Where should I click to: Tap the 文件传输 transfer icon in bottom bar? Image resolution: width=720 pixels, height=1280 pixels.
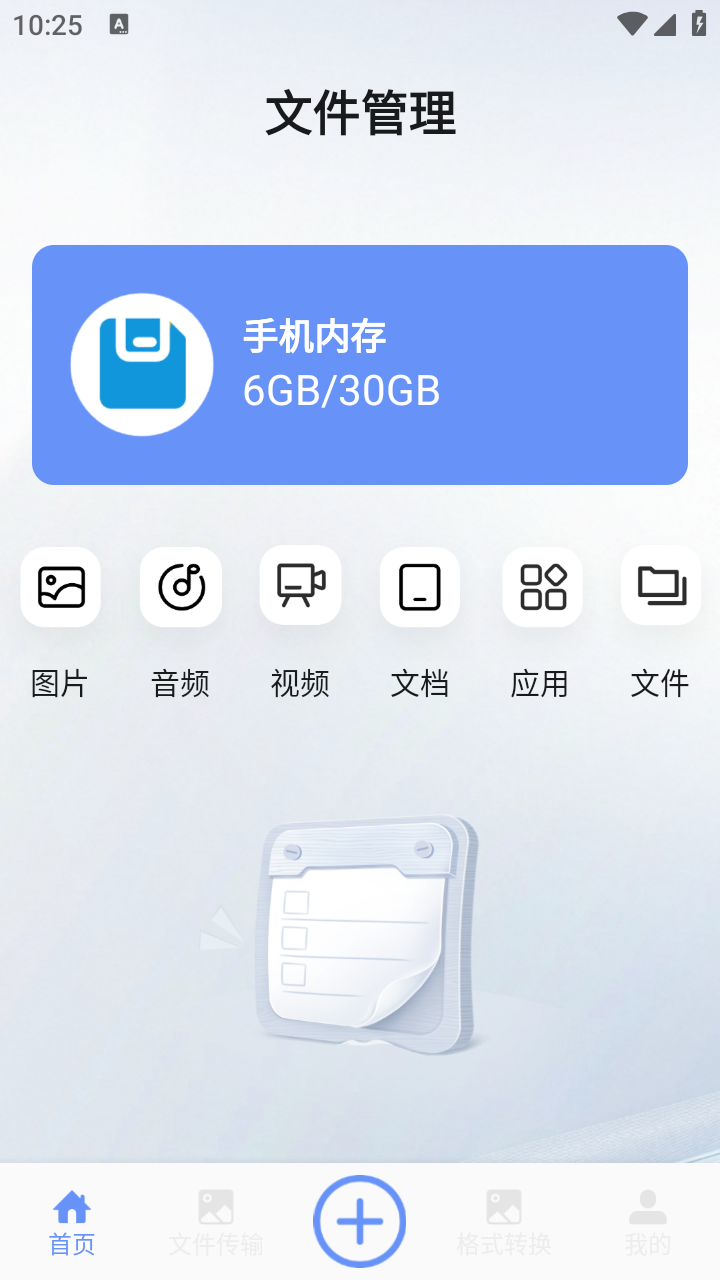(216, 1205)
